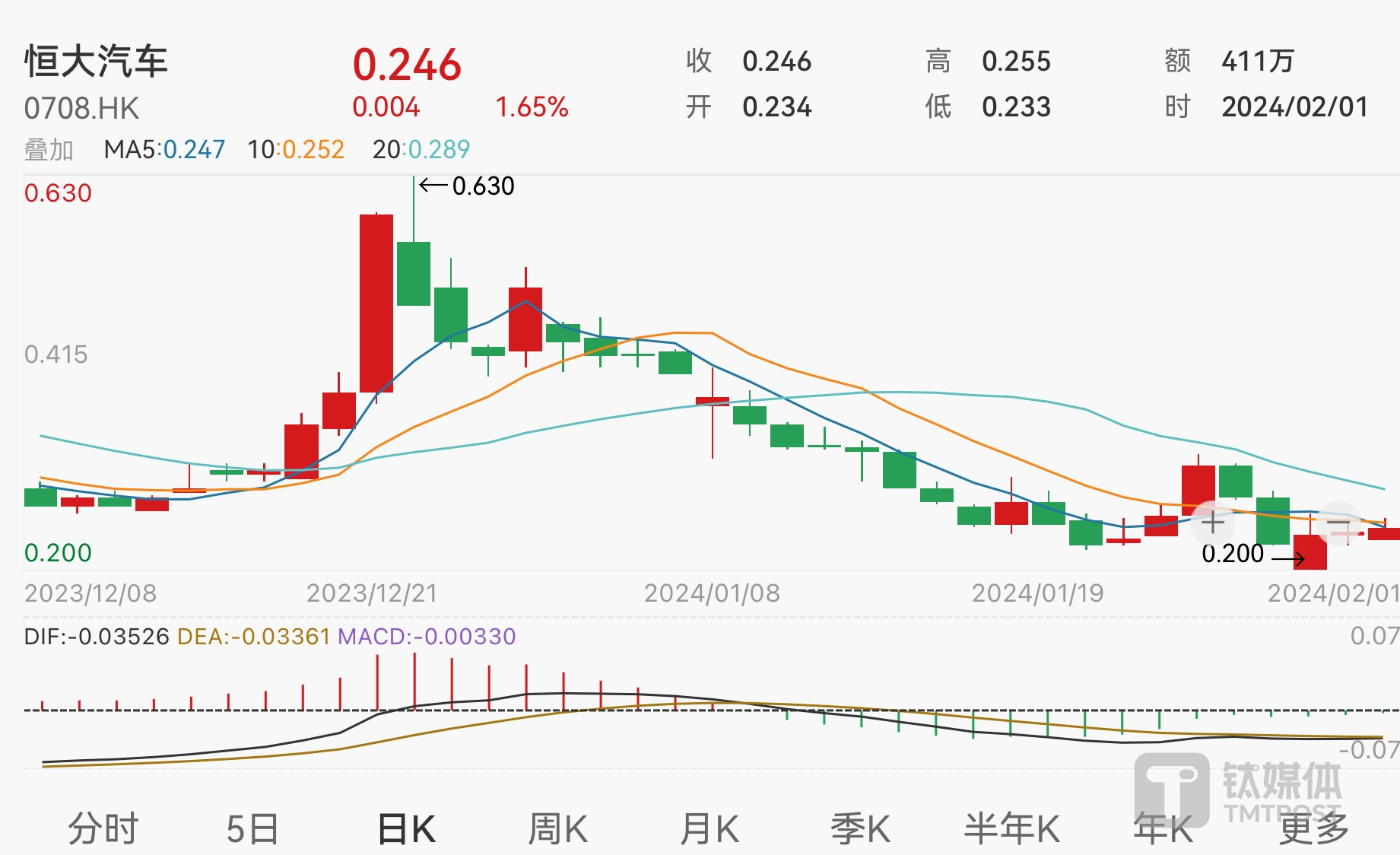Image resolution: width=1400 pixels, height=855 pixels.
Task: Open 更多 for more chart periods
Action: [x=1313, y=828]
